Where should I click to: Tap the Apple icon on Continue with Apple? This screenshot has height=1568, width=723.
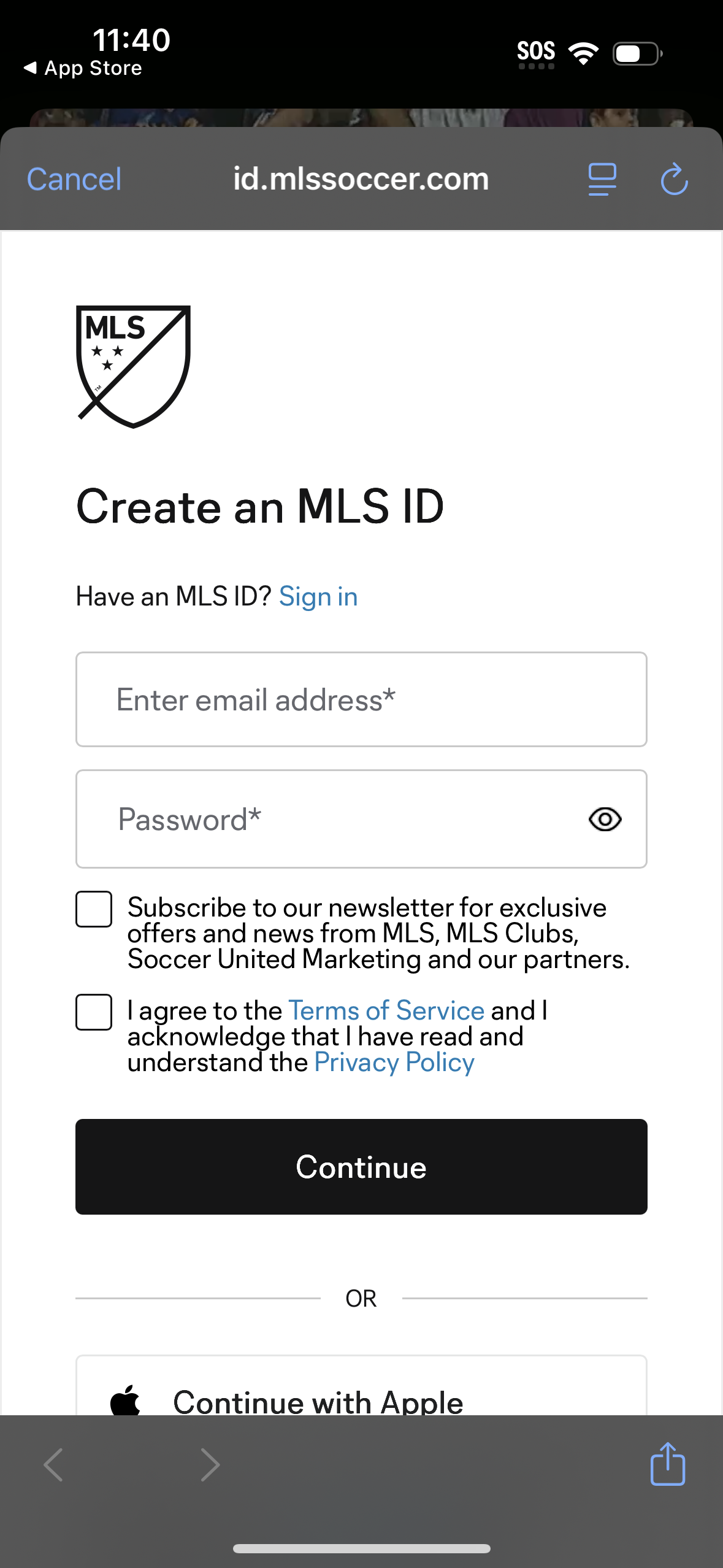point(126,1401)
